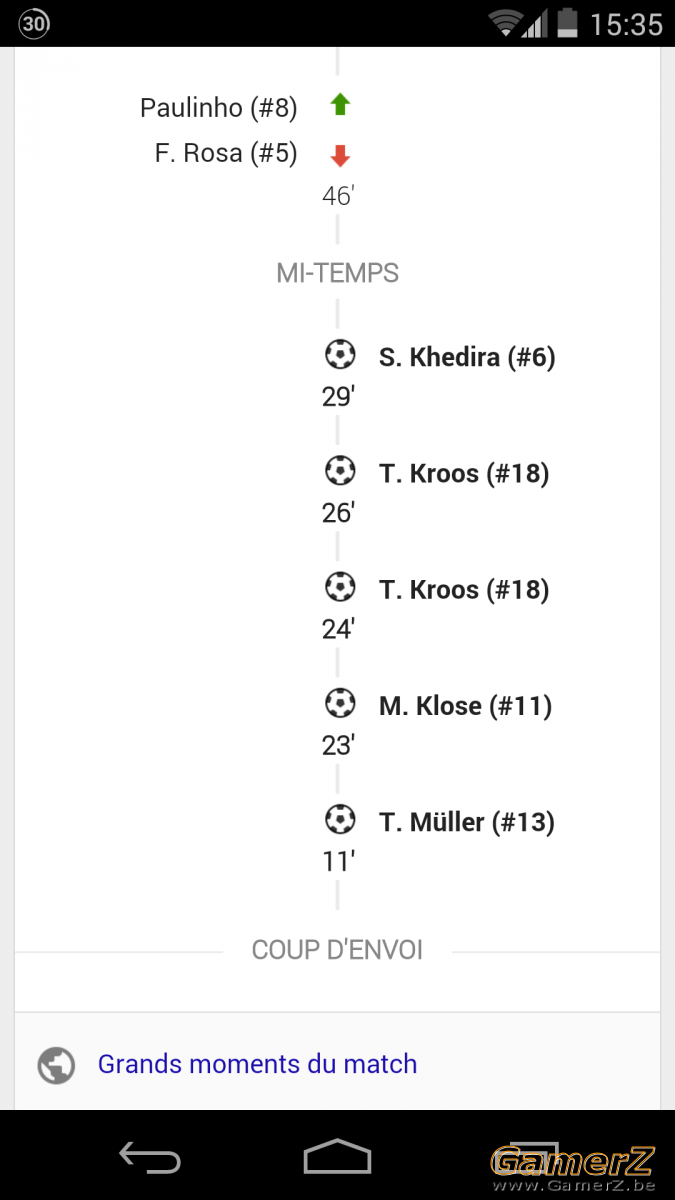This screenshot has height=1200, width=675.
Task: Open Grands moments du match link
Action: tap(257, 1064)
